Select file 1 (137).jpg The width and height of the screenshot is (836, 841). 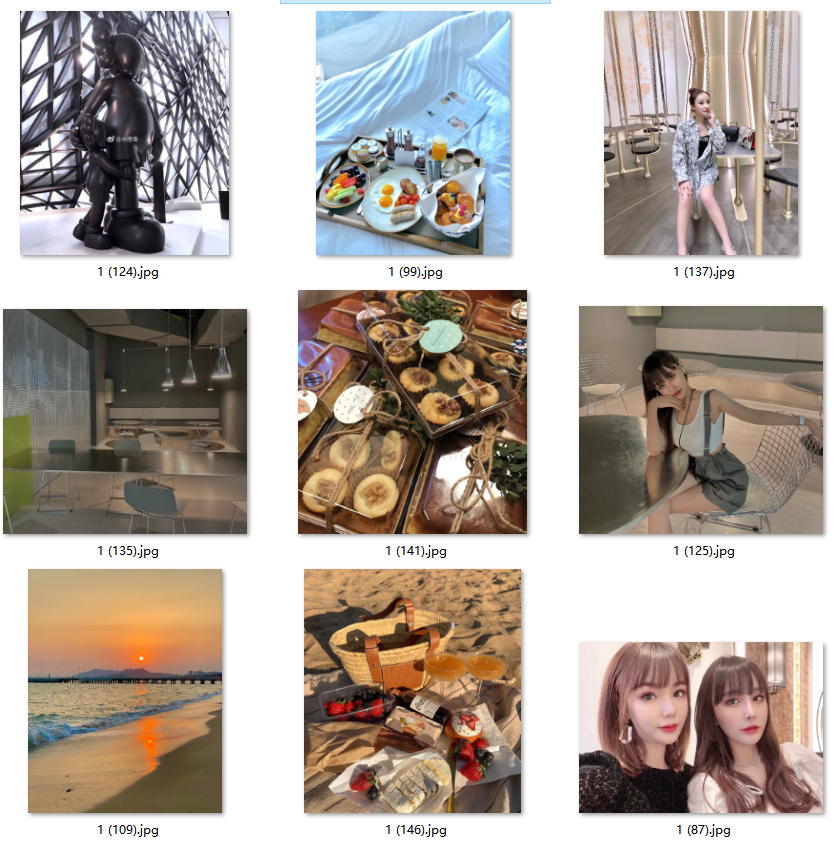701,133
